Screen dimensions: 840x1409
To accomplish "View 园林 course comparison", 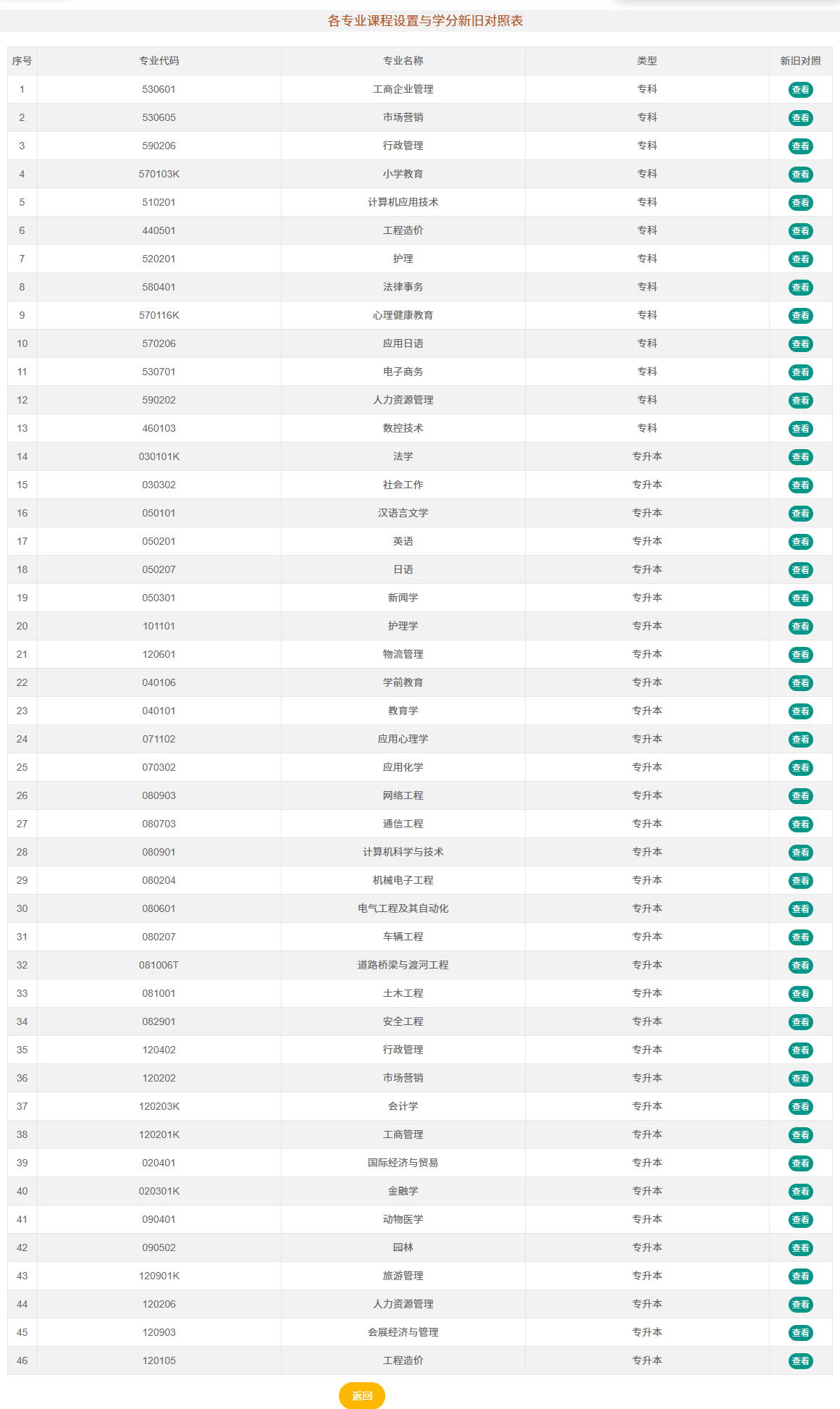I will 800,1248.
